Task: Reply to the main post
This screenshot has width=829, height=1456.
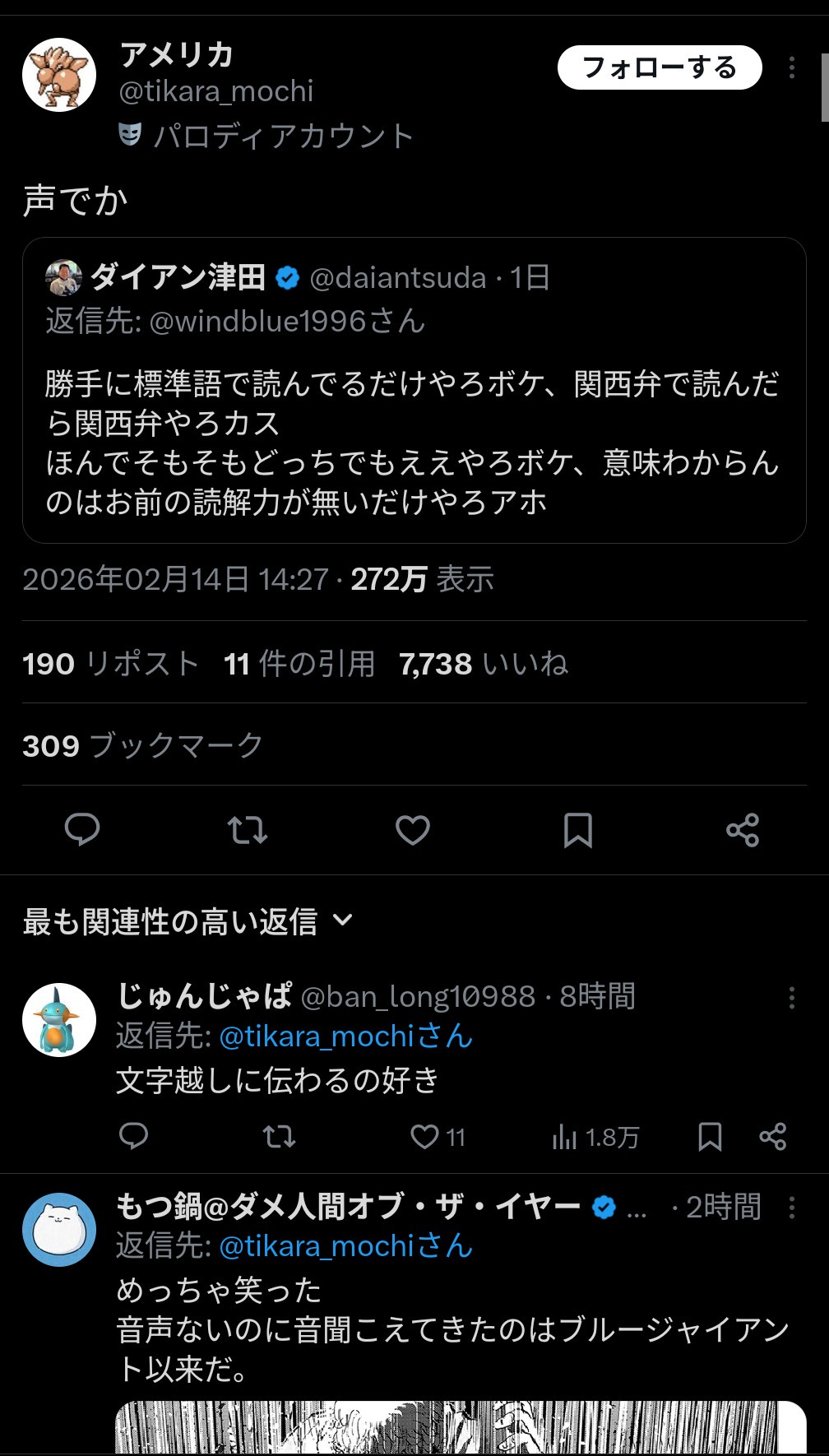Action: (82, 830)
